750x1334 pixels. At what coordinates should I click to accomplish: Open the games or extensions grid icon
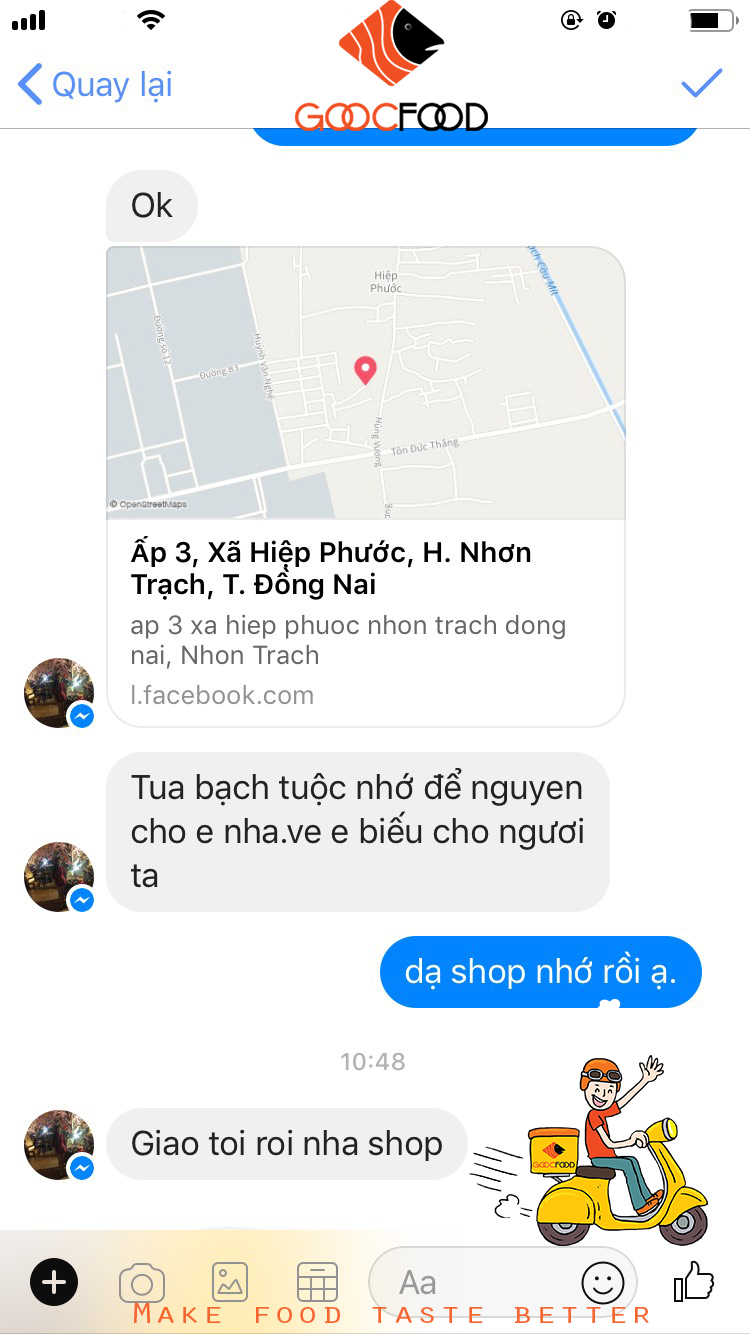click(x=315, y=1281)
